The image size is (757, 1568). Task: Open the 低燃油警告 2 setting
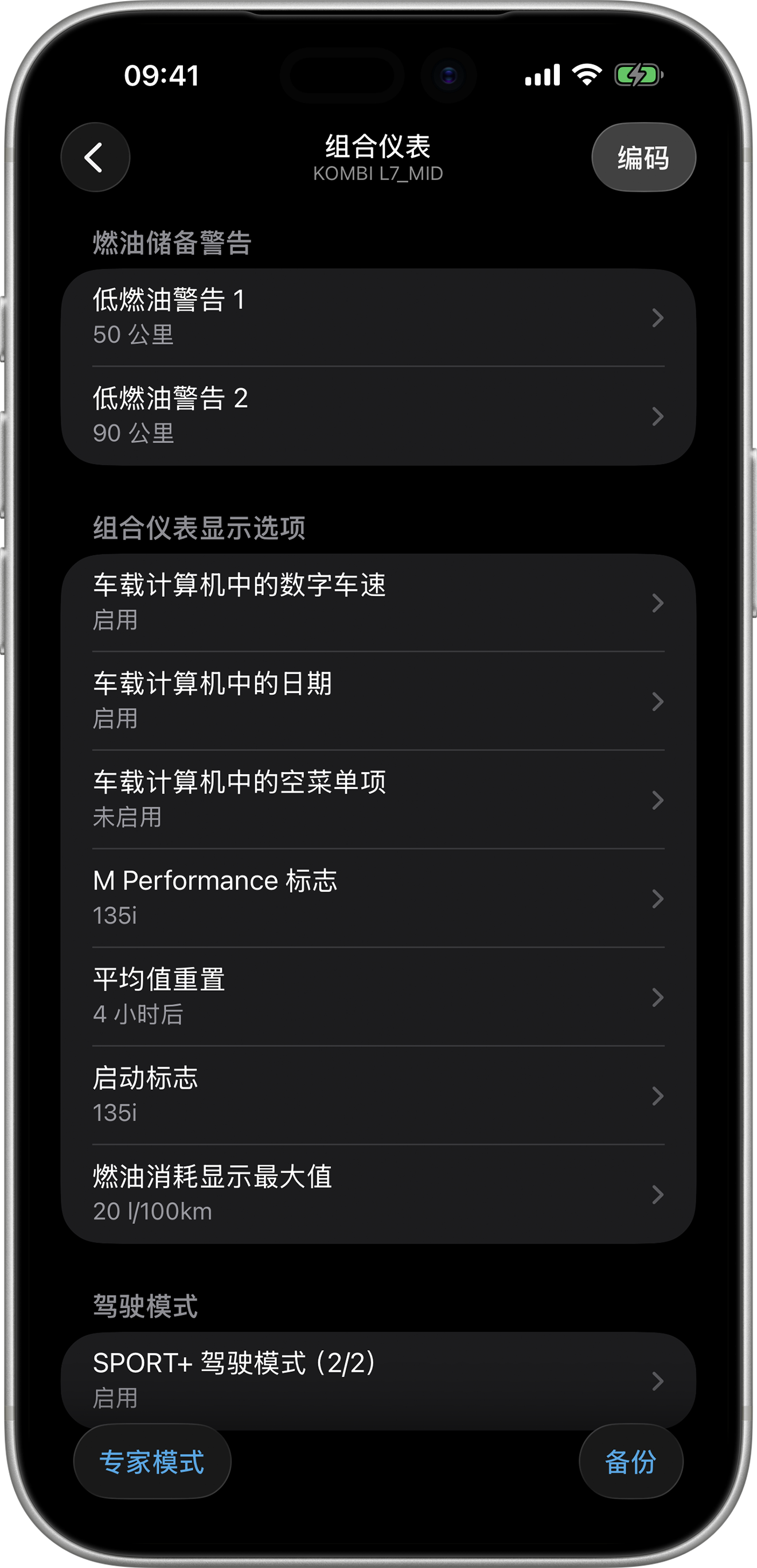coord(377,416)
